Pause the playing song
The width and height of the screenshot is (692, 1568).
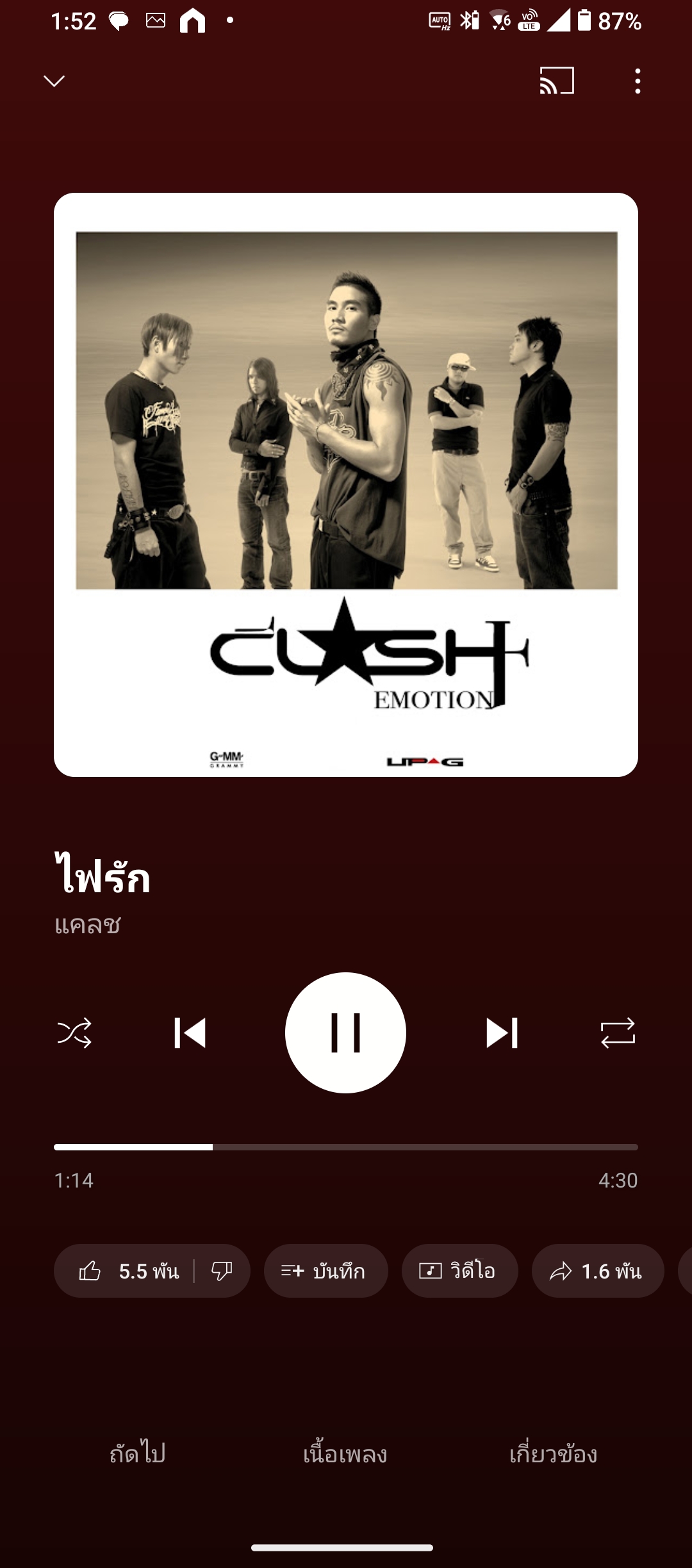345,1033
